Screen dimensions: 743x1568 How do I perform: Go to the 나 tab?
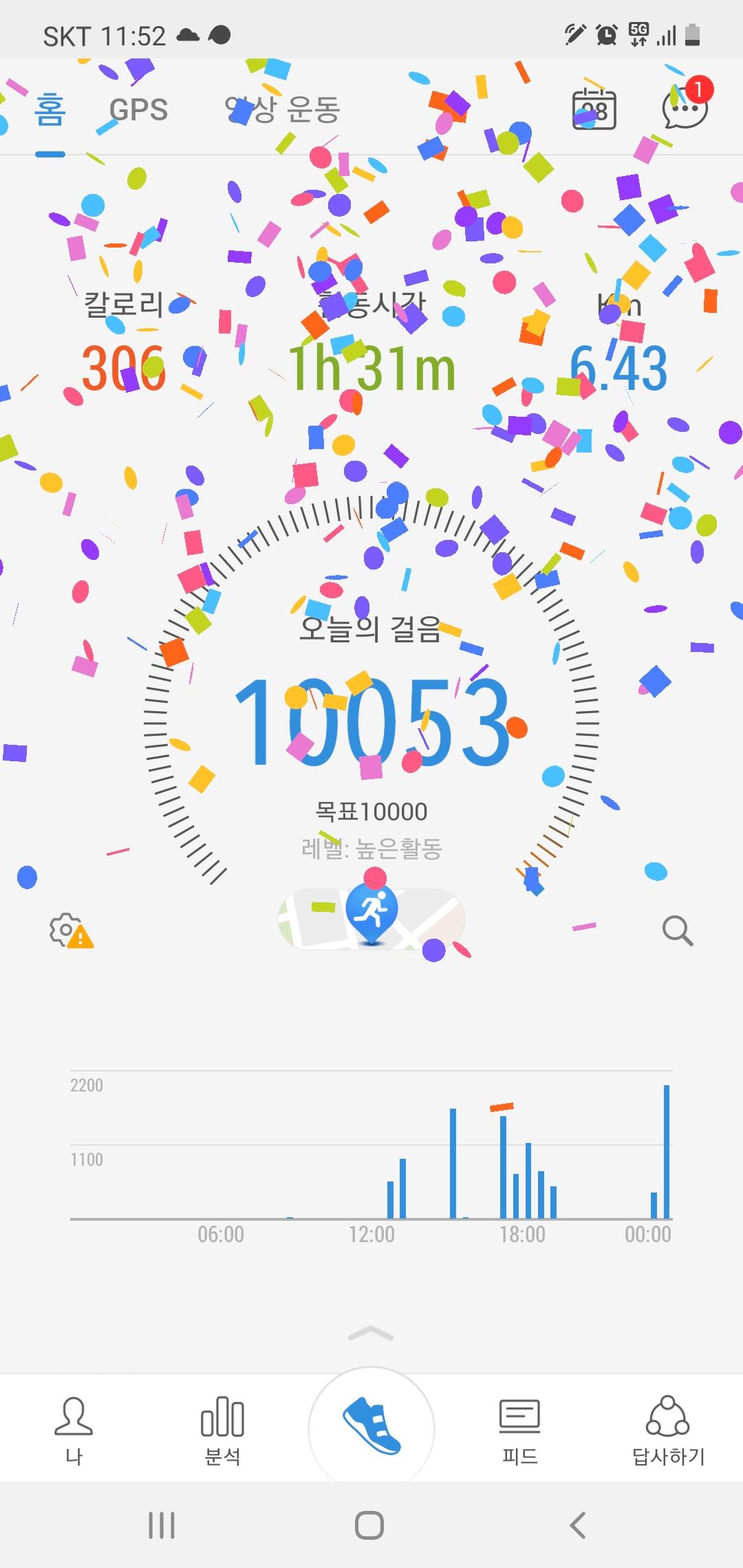[x=74, y=1429]
